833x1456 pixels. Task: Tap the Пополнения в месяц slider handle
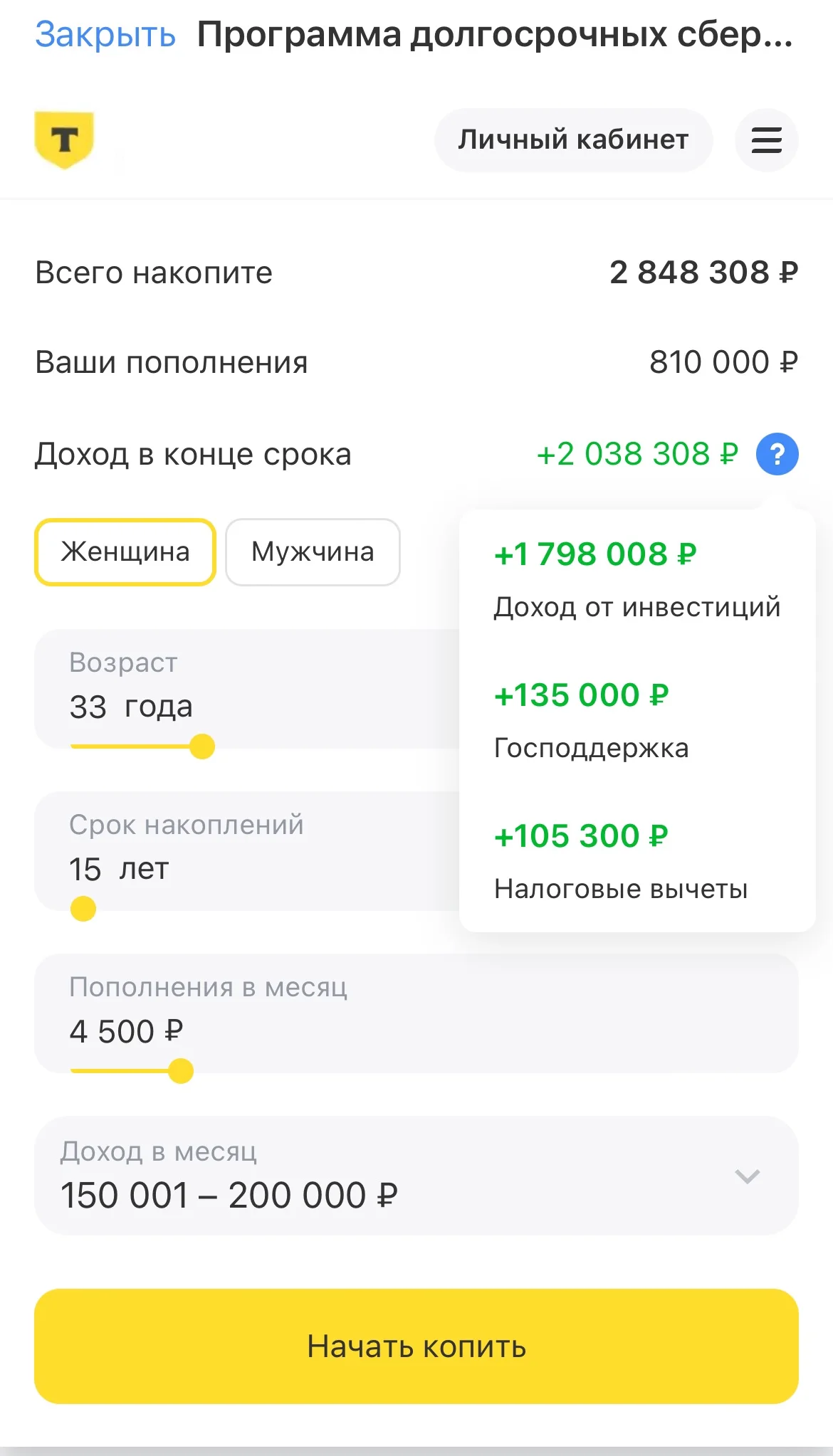point(181,1071)
